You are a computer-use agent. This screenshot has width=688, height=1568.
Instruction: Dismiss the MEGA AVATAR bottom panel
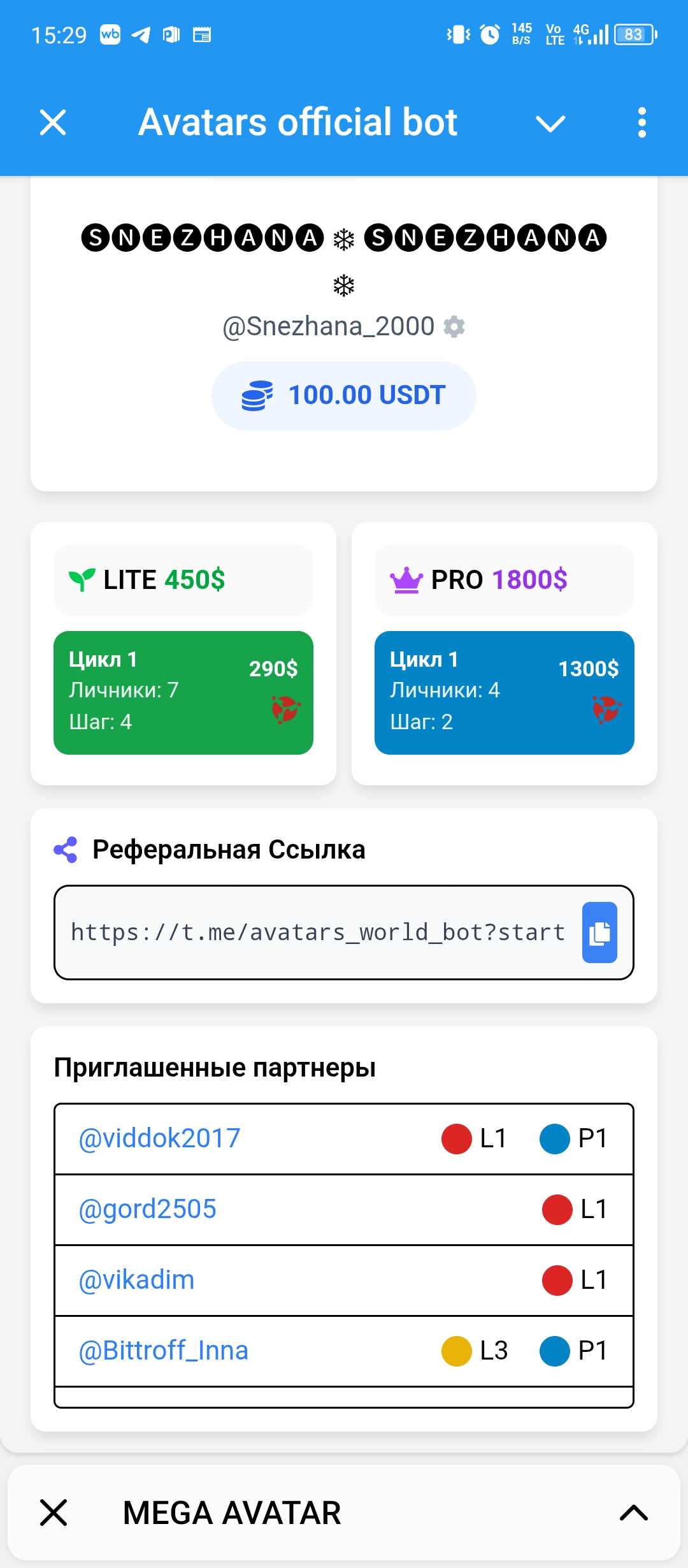[x=54, y=1512]
